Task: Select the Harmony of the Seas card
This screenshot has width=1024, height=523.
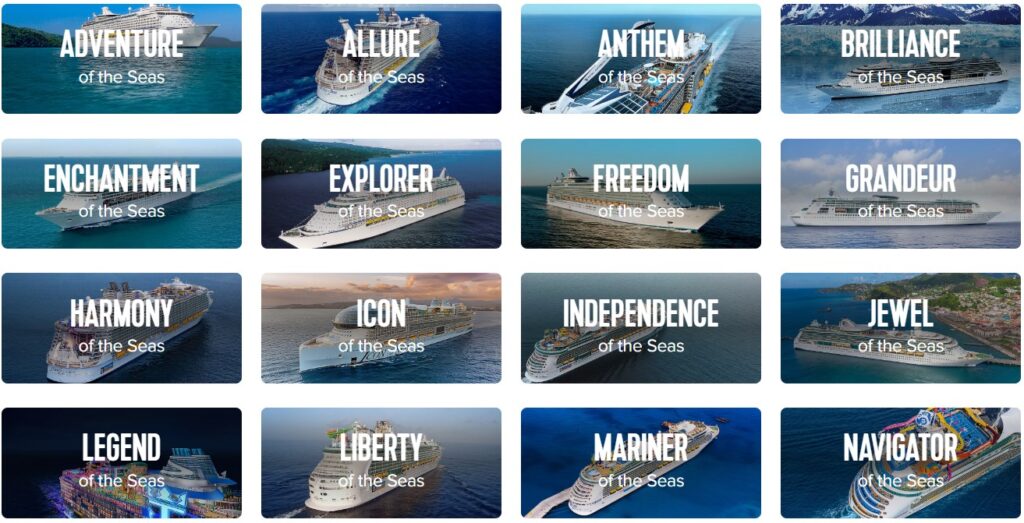Action: pyautogui.click(x=121, y=328)
